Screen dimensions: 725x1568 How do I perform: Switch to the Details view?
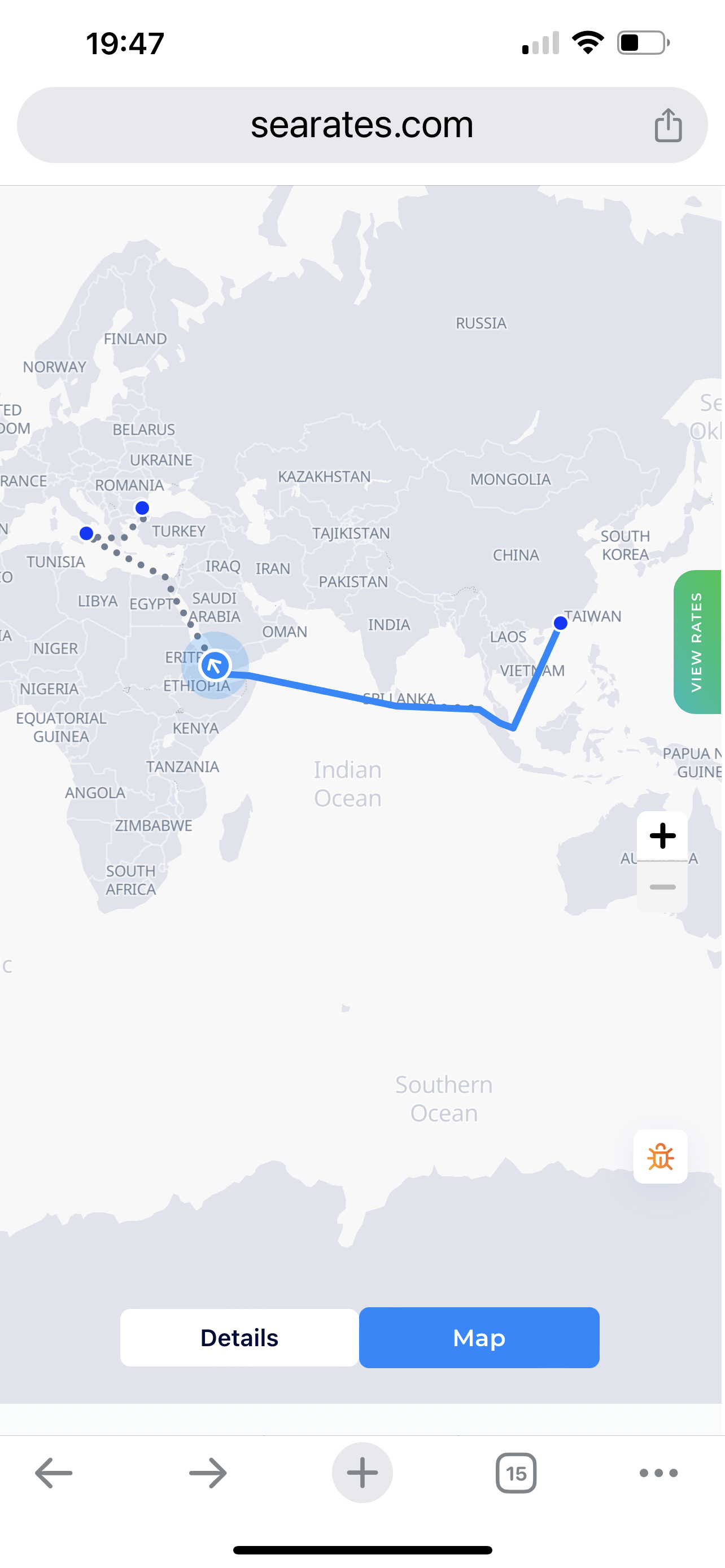tap(239, 1337)
